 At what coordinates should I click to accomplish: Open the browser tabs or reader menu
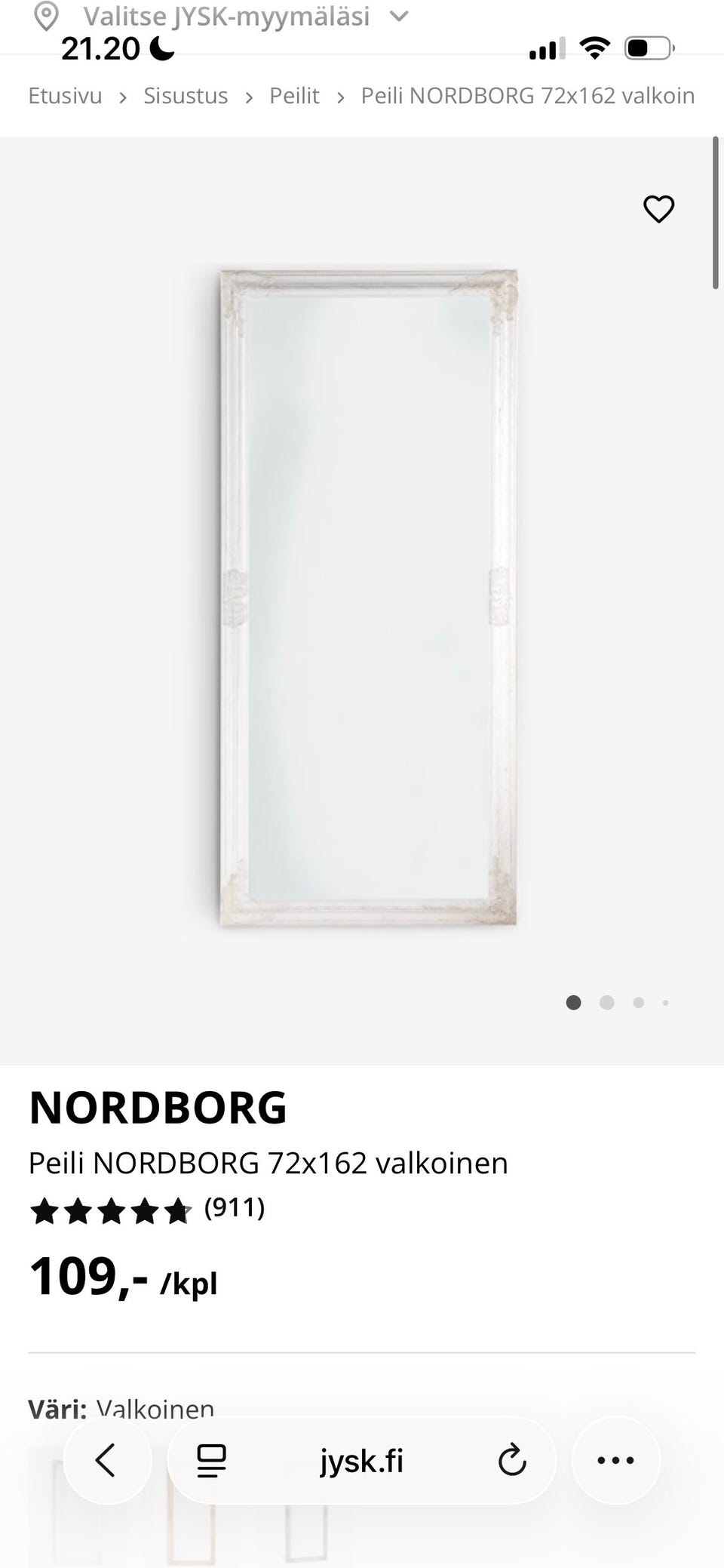pos(211,1460)
